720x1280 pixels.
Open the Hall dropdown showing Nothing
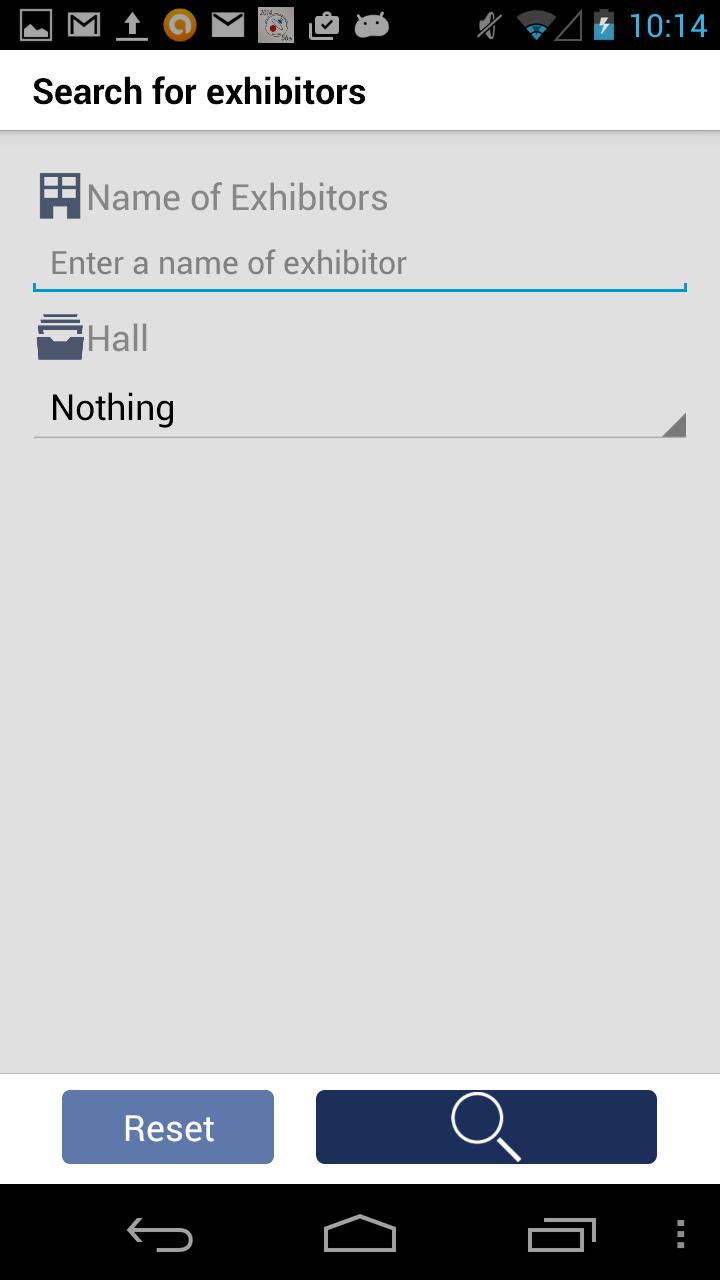[360, 408]
